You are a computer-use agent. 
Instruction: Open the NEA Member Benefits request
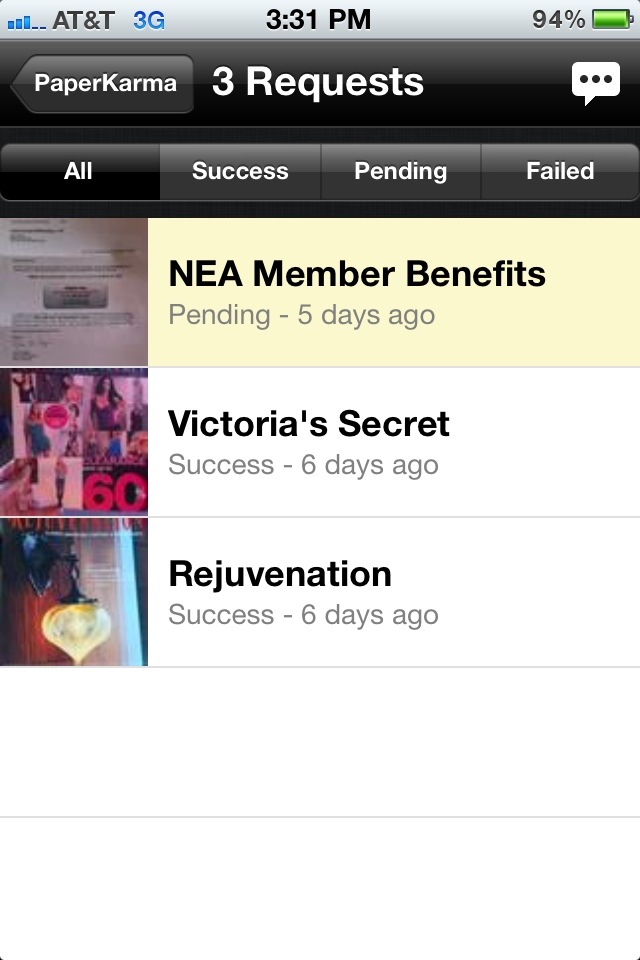coord(357,292)
